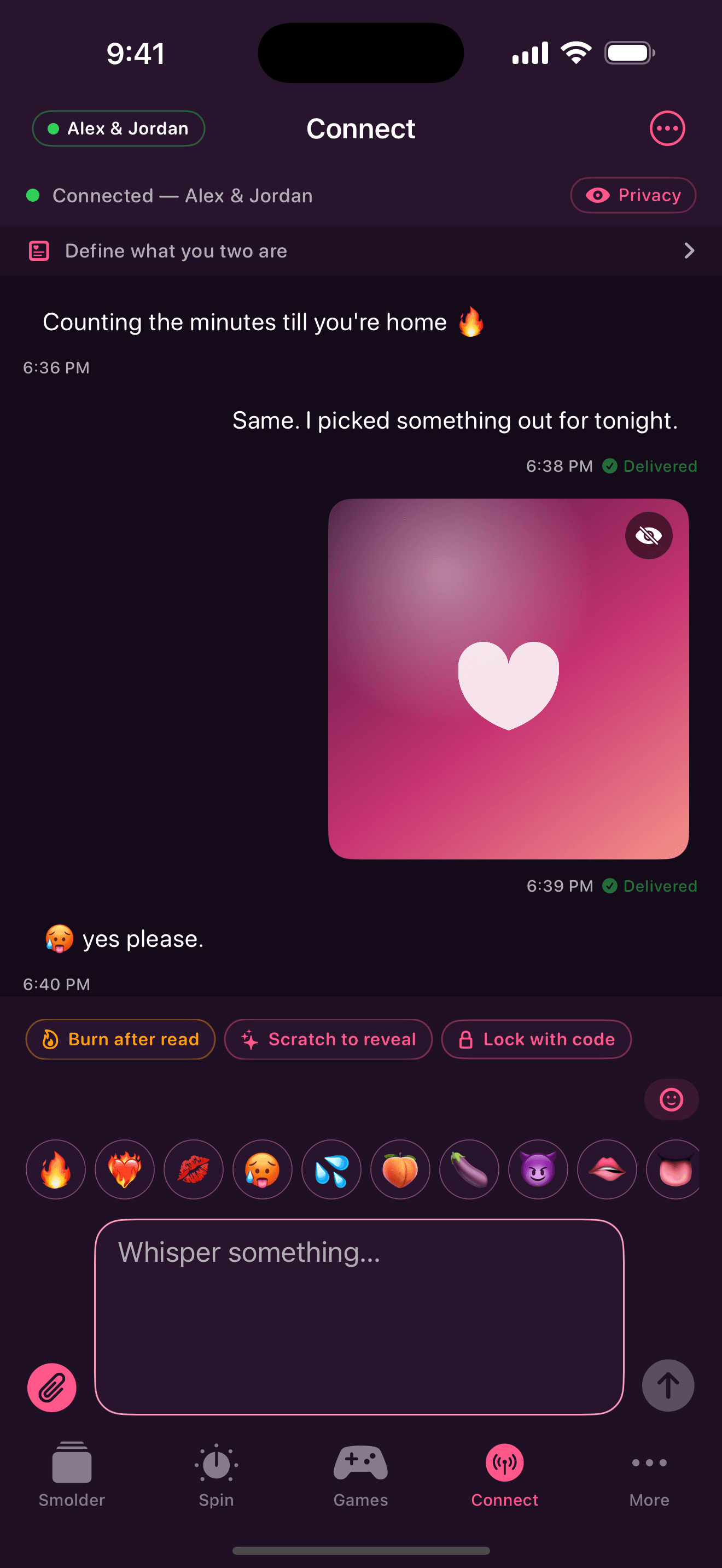
Task: Select the fire emoji reaction
Action: (55, 1170)
